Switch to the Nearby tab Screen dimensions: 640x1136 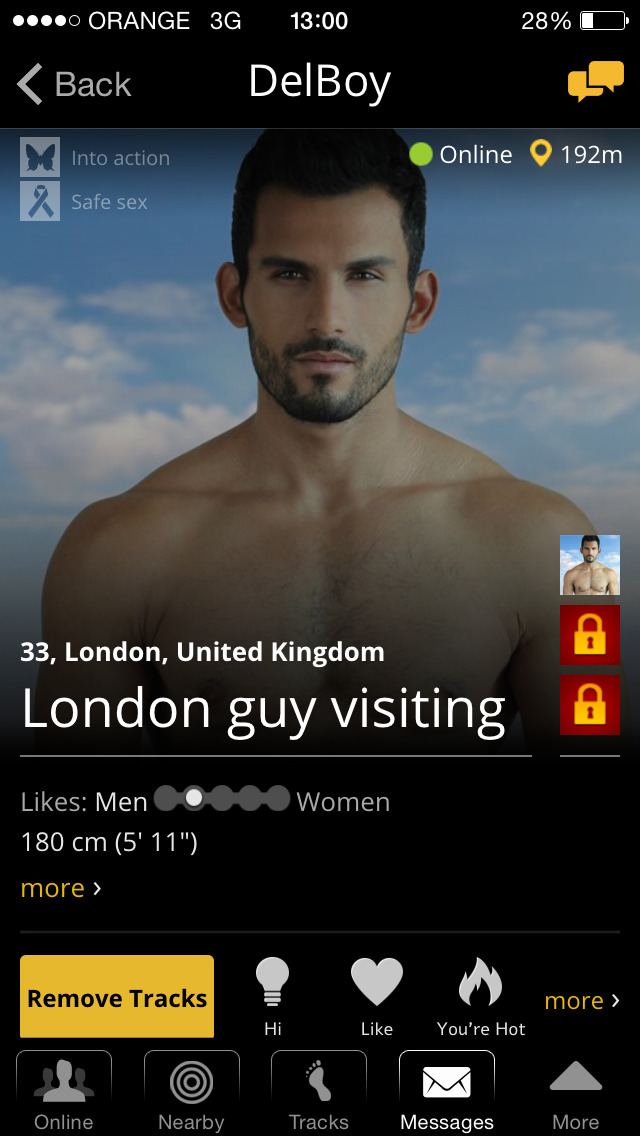click(x=191, y=1094)
